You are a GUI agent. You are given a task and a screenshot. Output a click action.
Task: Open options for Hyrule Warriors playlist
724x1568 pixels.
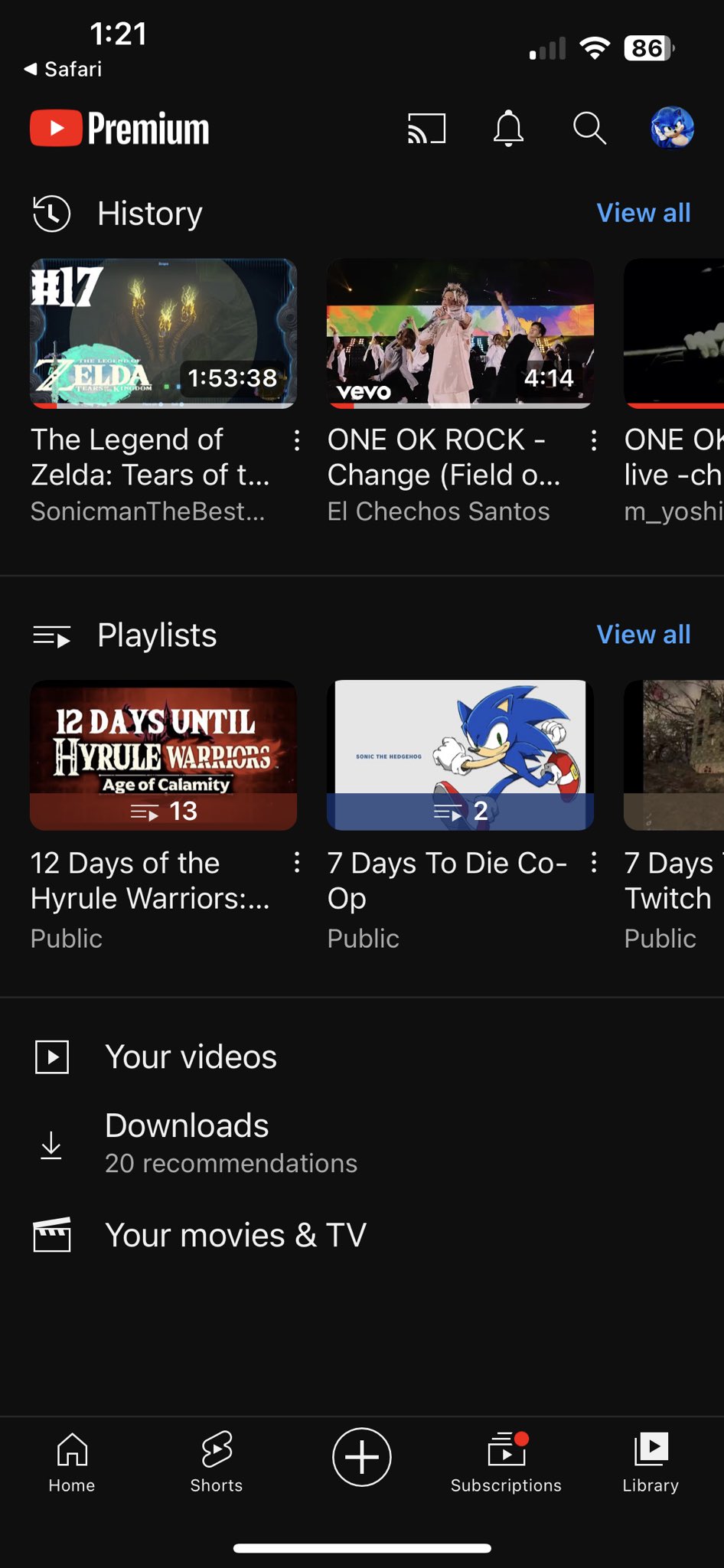tap(297, 863)
